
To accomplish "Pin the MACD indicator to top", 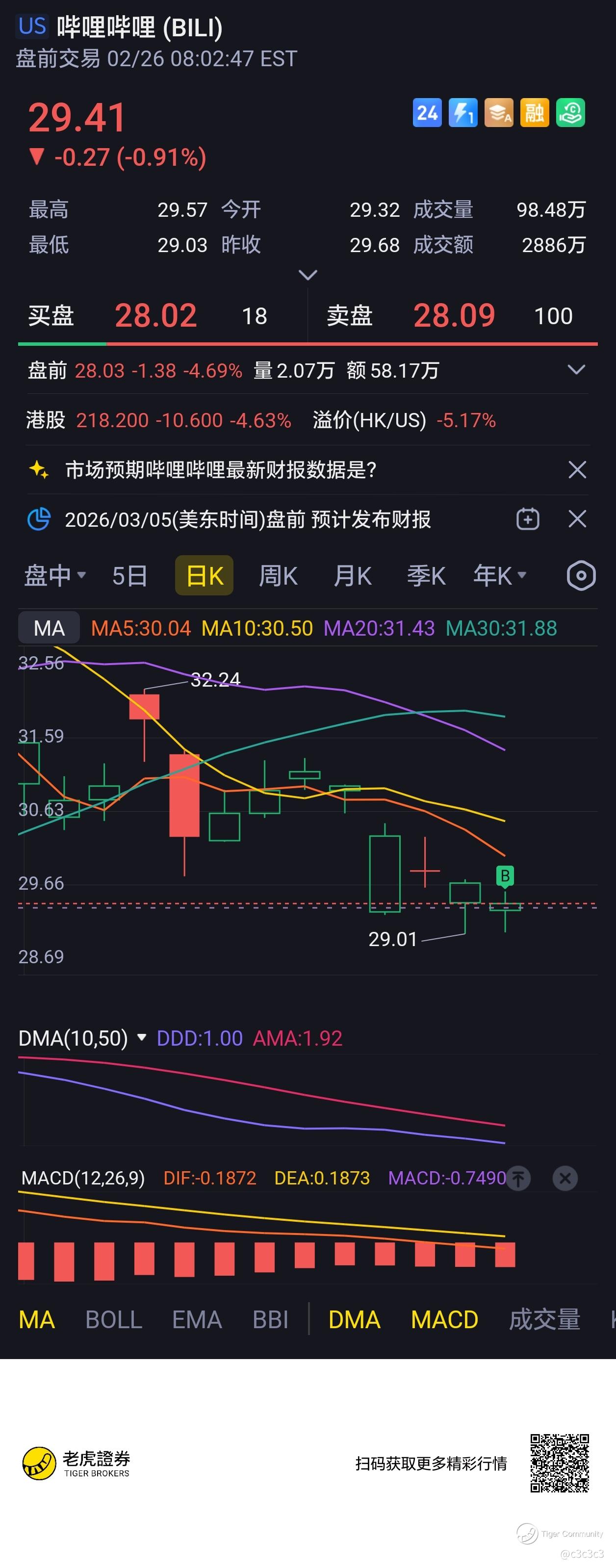I will [518, 1179].
